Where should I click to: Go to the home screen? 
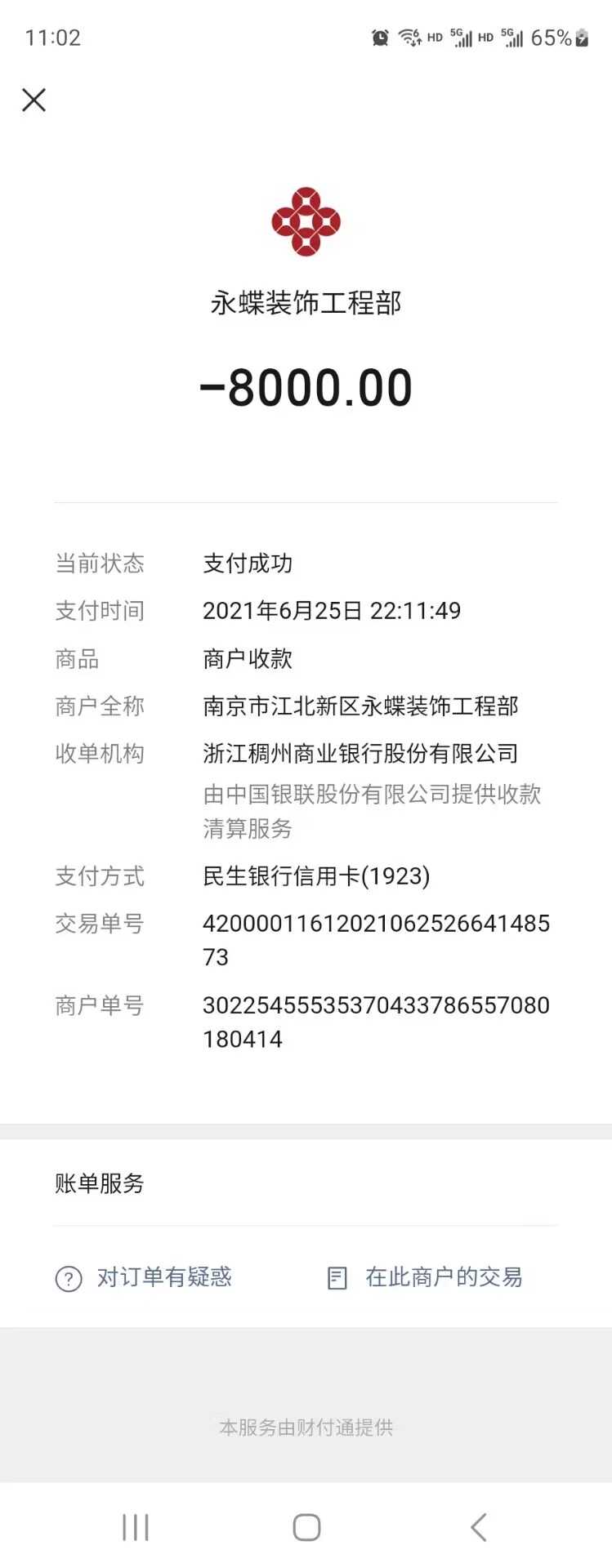point(306,1526)
